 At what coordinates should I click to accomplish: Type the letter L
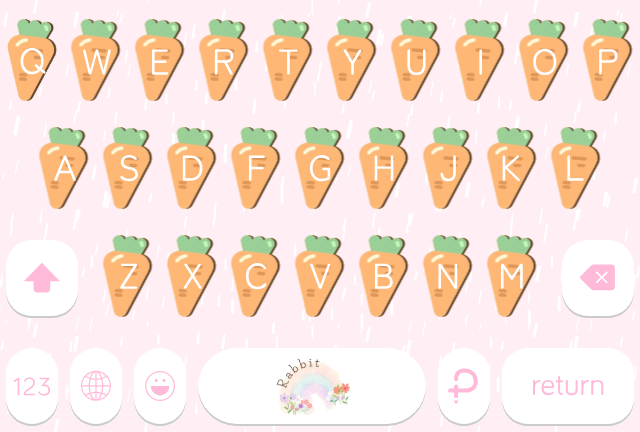coord(575,169)
